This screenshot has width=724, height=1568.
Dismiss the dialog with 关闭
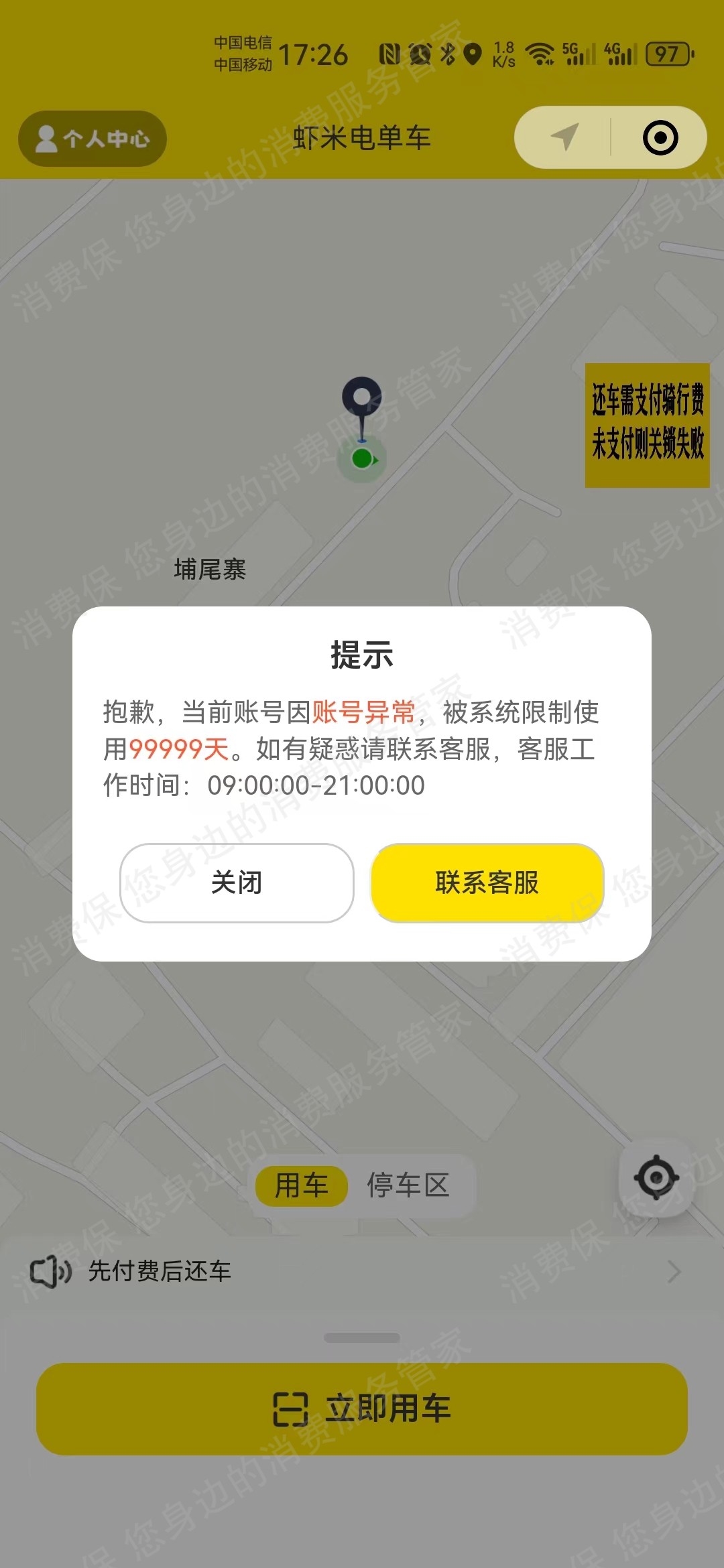pos(237,883)
